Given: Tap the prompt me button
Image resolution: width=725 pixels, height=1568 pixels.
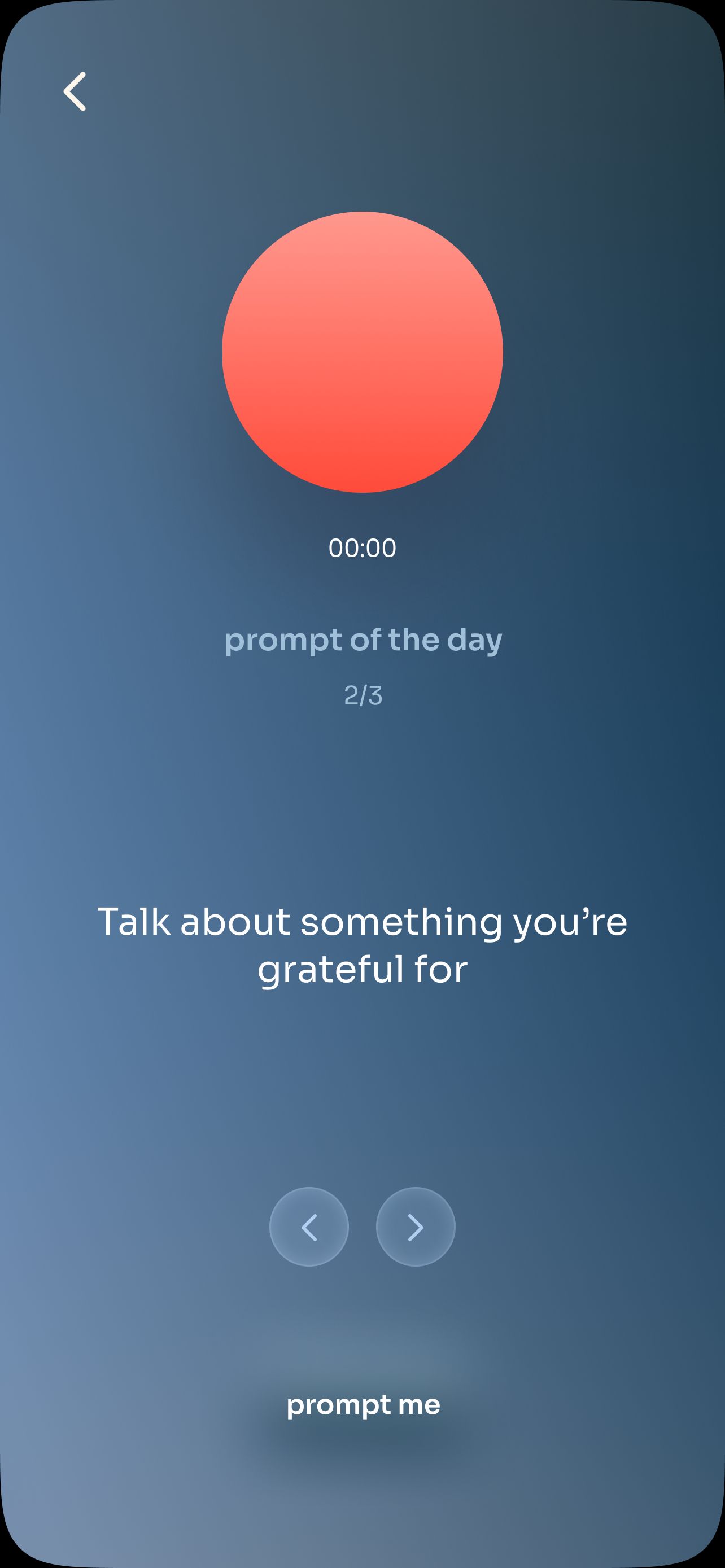Looking at the screenshot, I should point(363,1404).
